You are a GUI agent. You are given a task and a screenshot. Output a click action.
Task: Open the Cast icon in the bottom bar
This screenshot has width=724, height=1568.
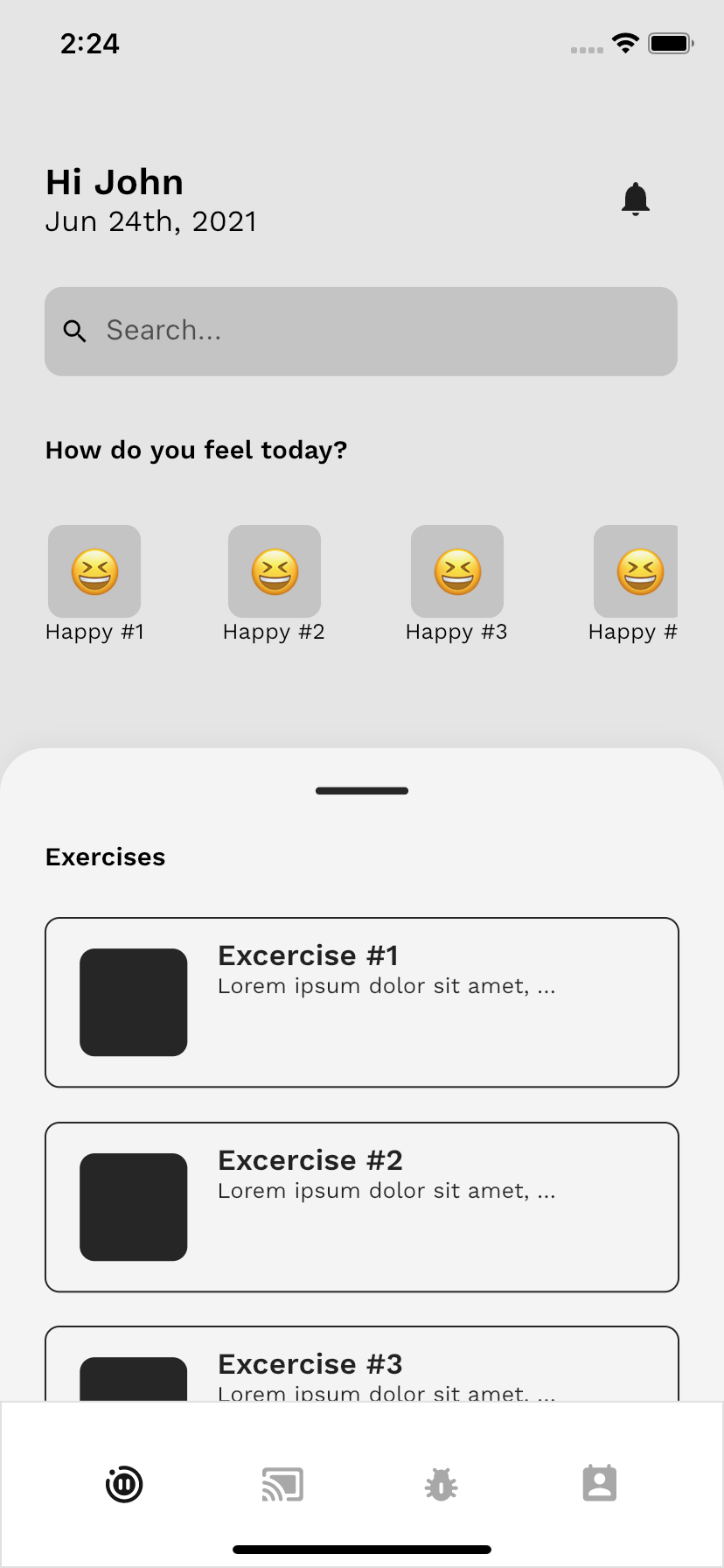click(x=282, y=1483)
